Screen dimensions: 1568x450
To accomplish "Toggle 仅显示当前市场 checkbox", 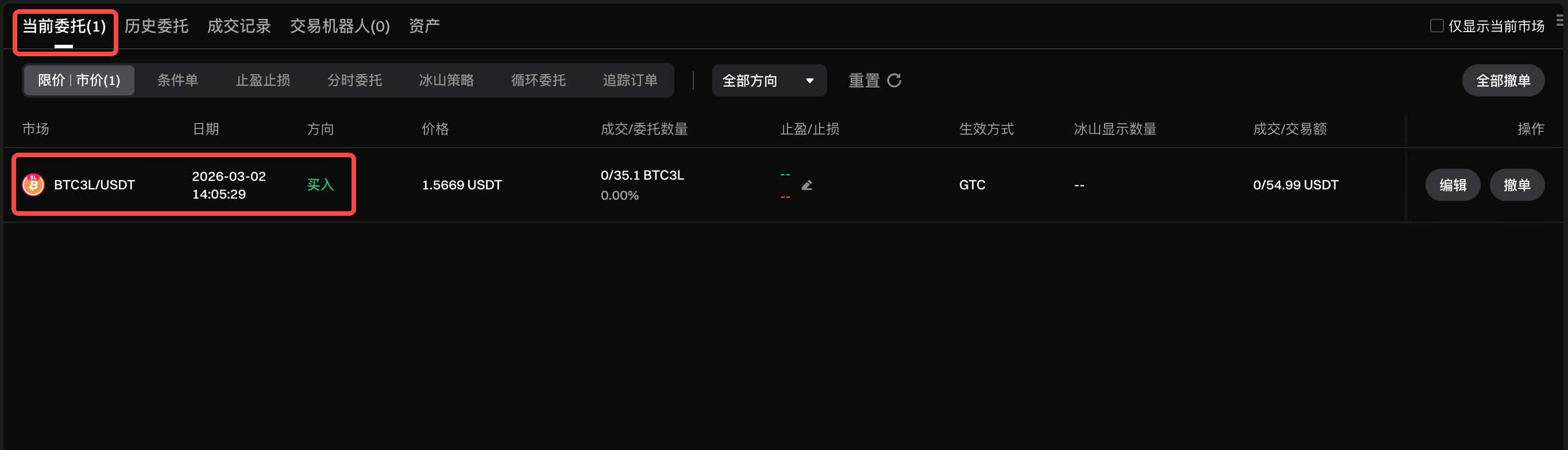I will (1436, 26).
